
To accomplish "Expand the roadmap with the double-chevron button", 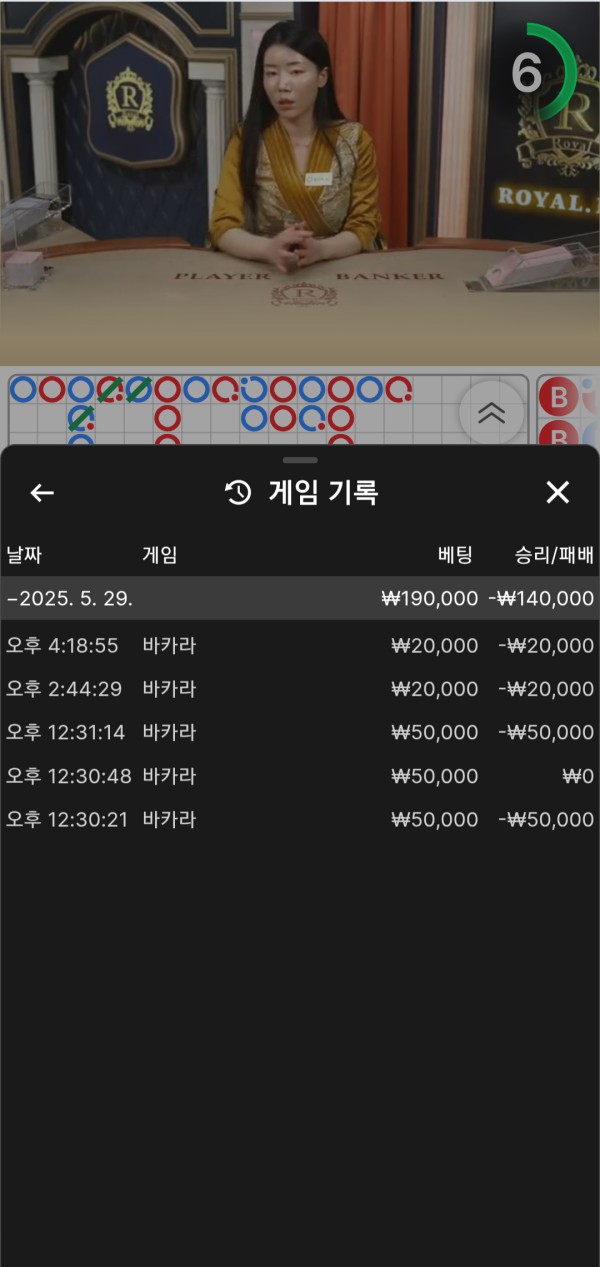I will pyautogui.click(x=491, y=413).
